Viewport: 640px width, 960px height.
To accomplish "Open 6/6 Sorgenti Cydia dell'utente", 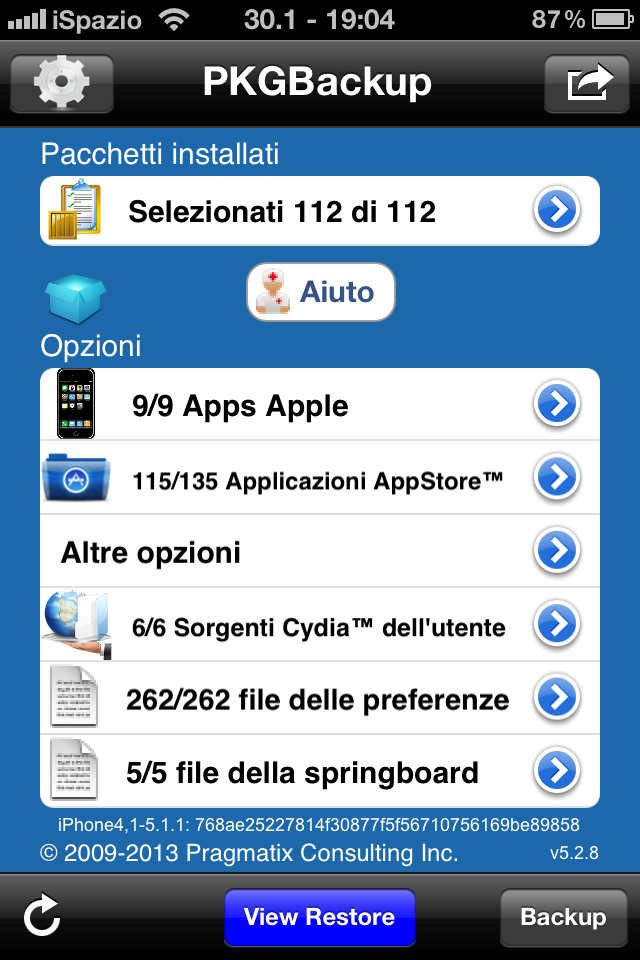I will pyautogui.click(x=320, y=625).
